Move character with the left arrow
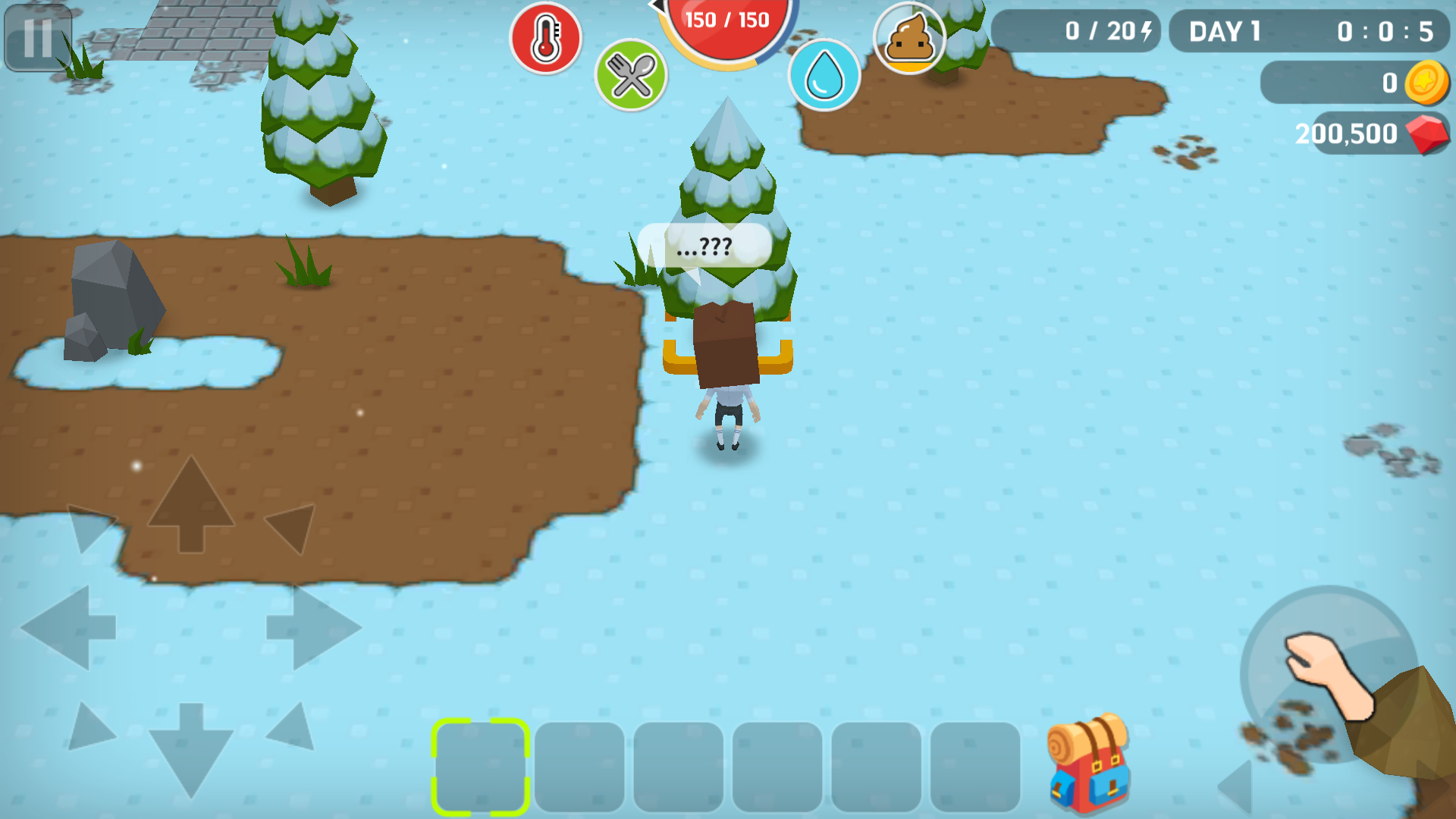The image size is (1456, 819). tap(68, 627)
